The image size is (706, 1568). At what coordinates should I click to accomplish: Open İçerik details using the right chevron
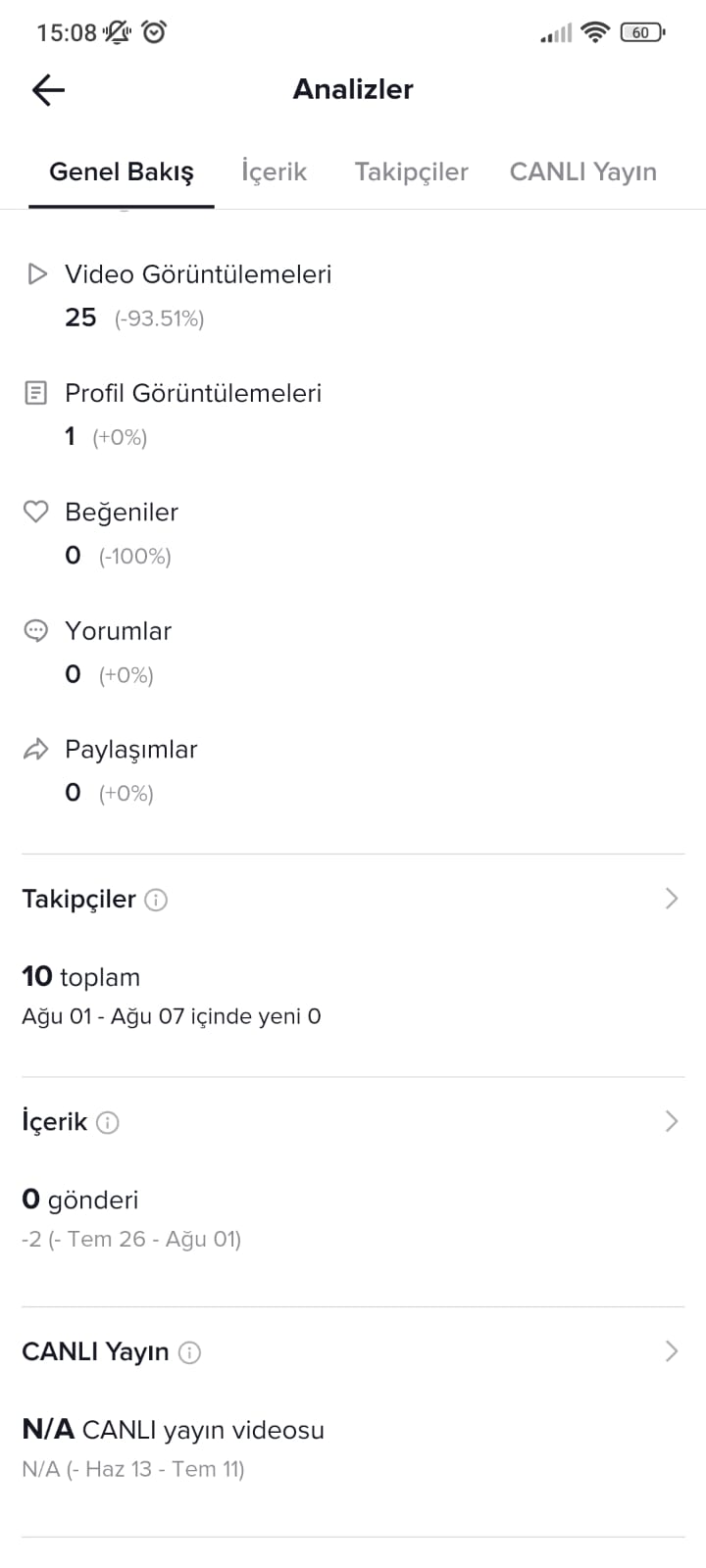(x=671, y=1120)
